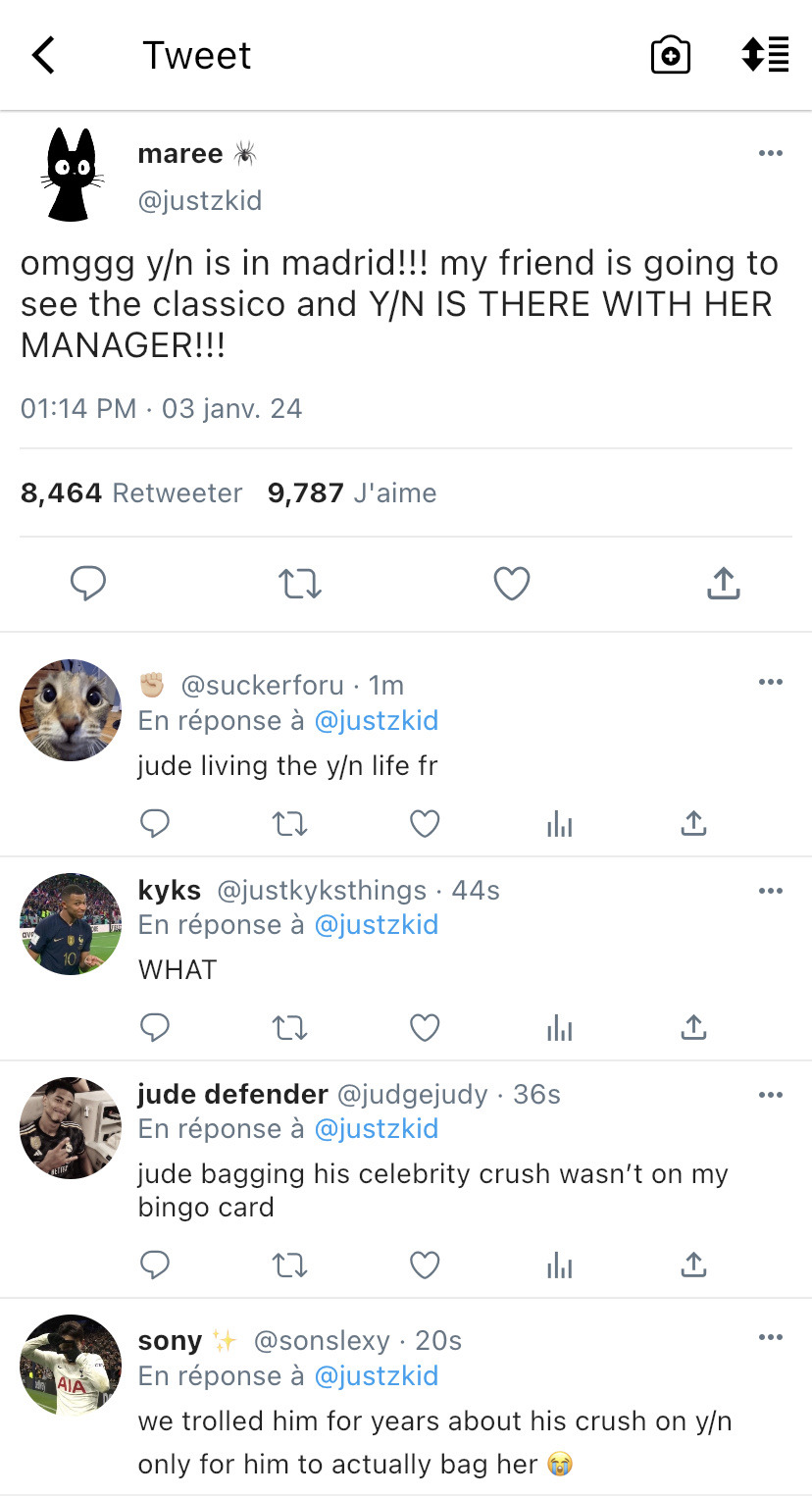This screenshot has width=812, height=1497.
Task: Reply to kyks' "WHAT" tweet
Action: [x=155, y=1028]
